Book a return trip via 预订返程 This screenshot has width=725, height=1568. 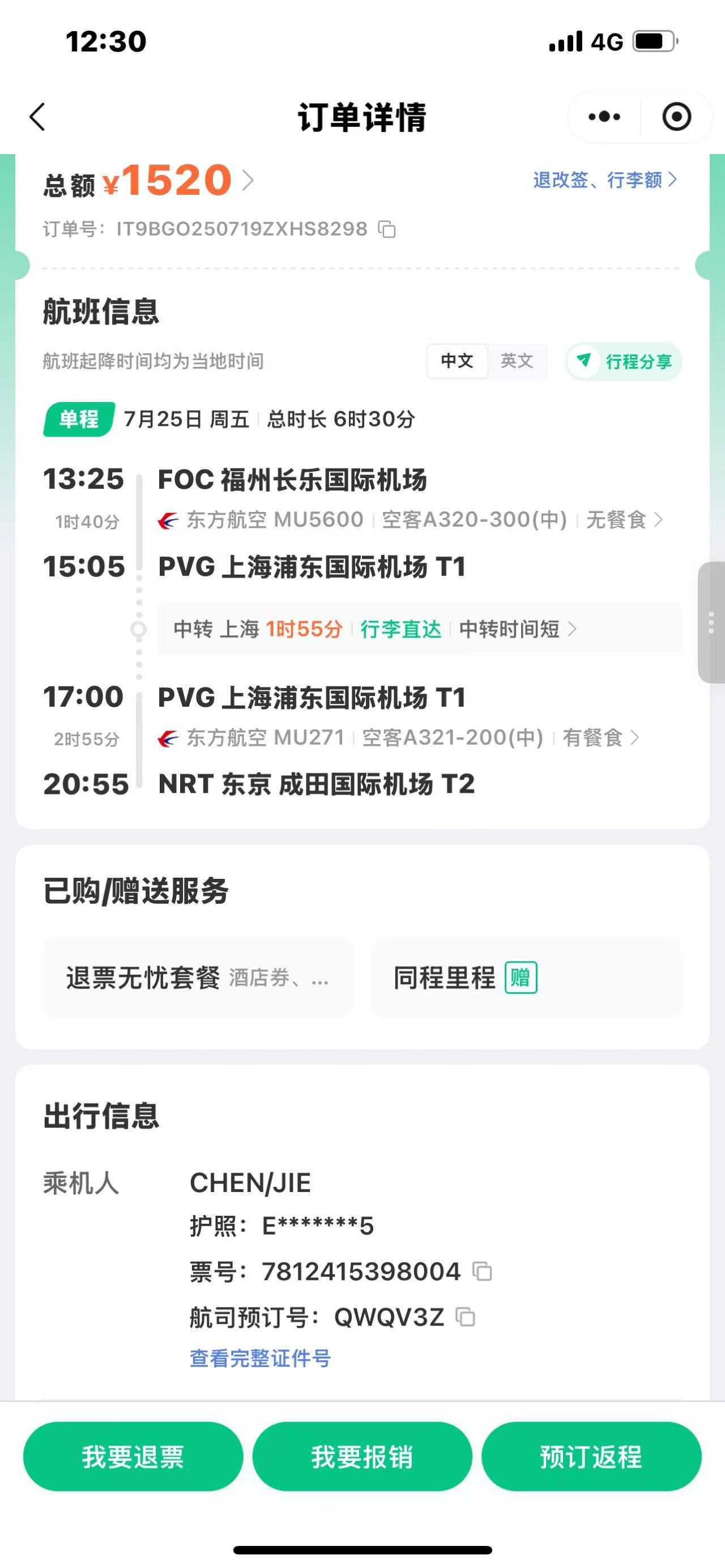tap(591, 1456)
